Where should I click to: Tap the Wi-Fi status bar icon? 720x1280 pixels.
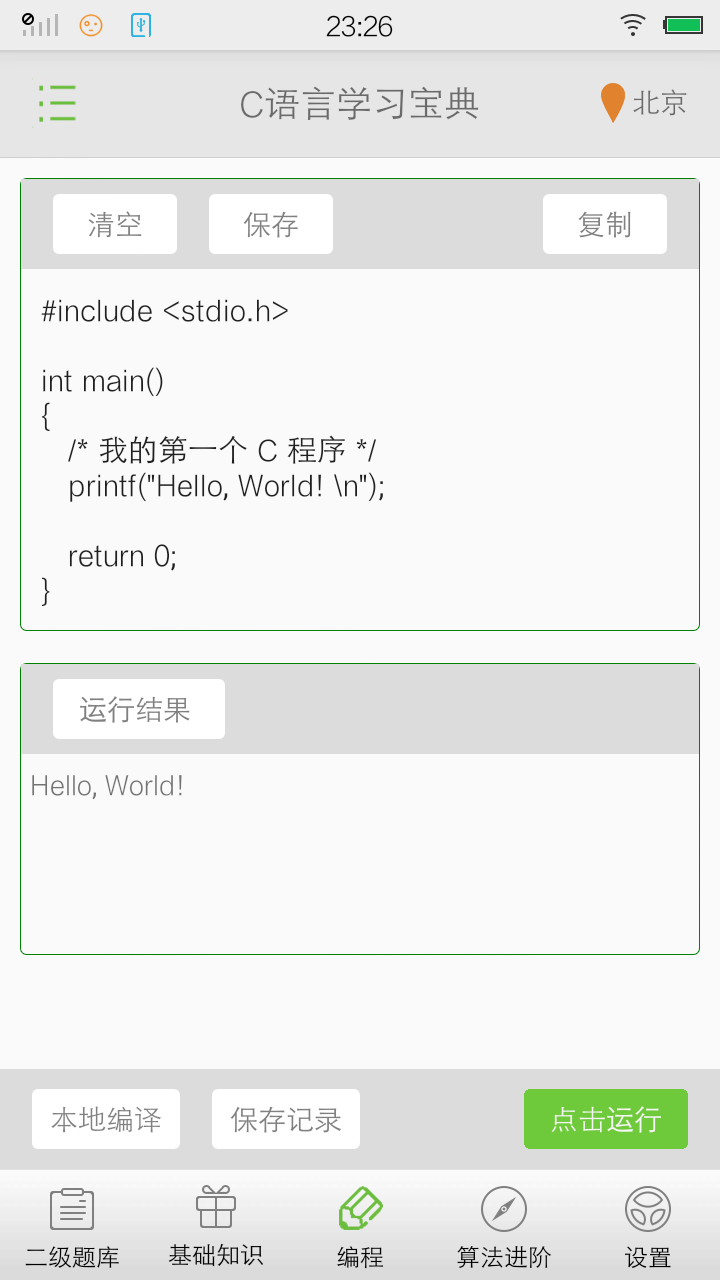coord(633,25)
